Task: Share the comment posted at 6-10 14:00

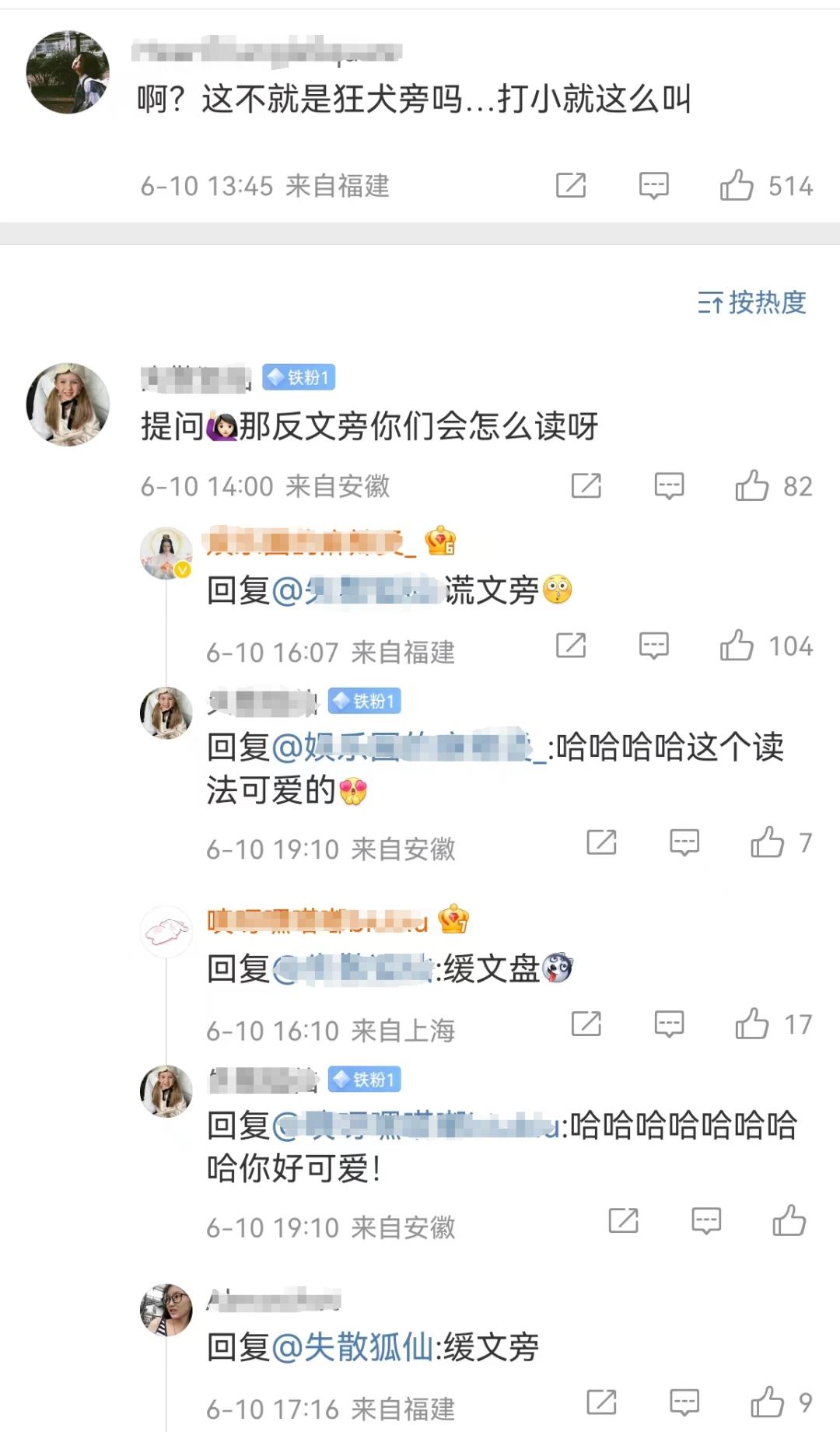Action: tap(586, 486)
